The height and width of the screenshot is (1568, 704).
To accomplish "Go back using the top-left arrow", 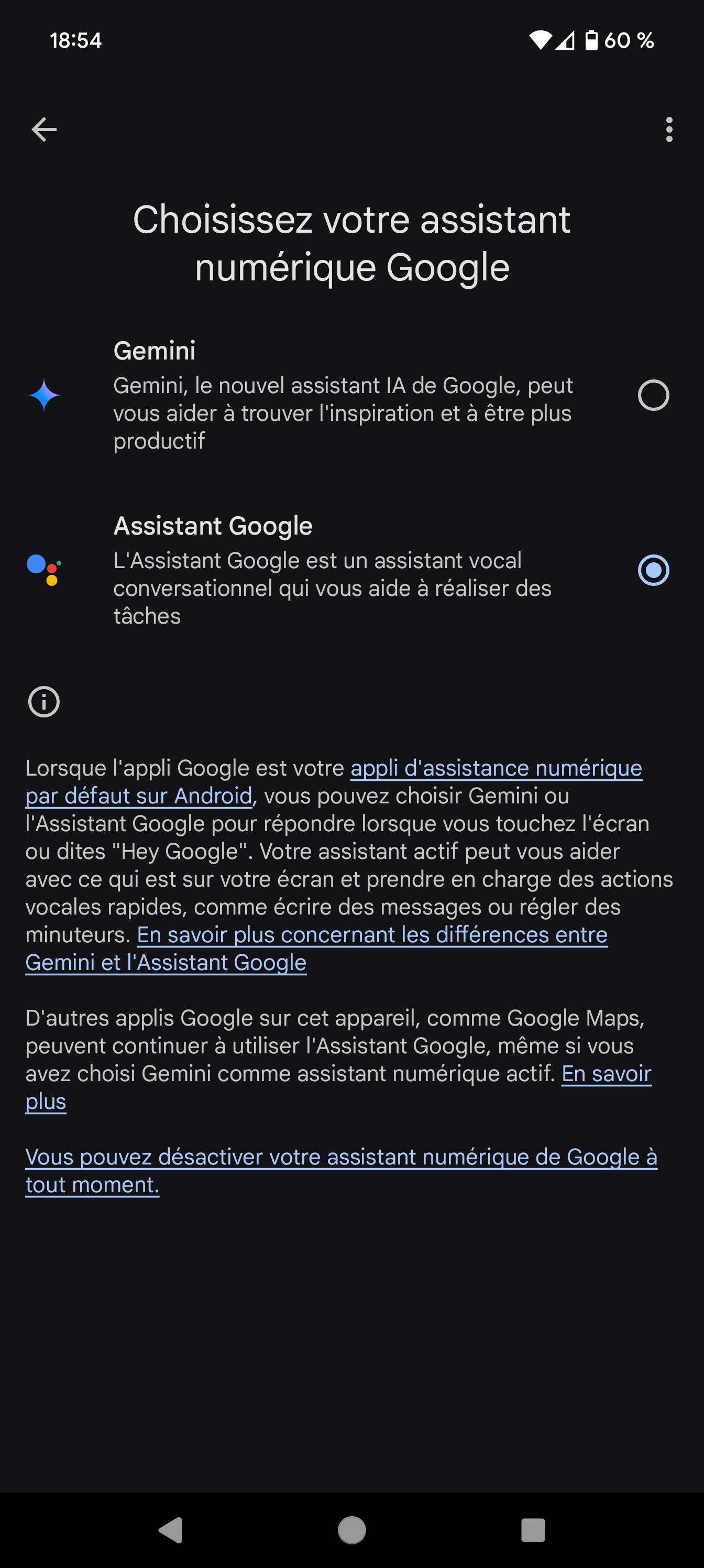I will [x=44, y=129].
